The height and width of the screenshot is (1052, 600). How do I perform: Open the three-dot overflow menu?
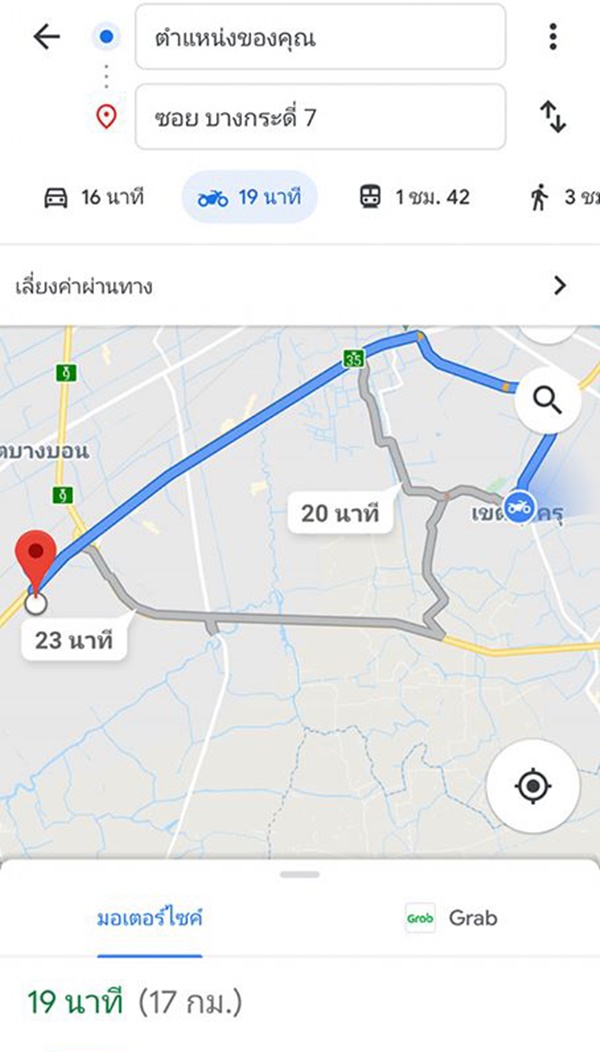pos(552,38)
